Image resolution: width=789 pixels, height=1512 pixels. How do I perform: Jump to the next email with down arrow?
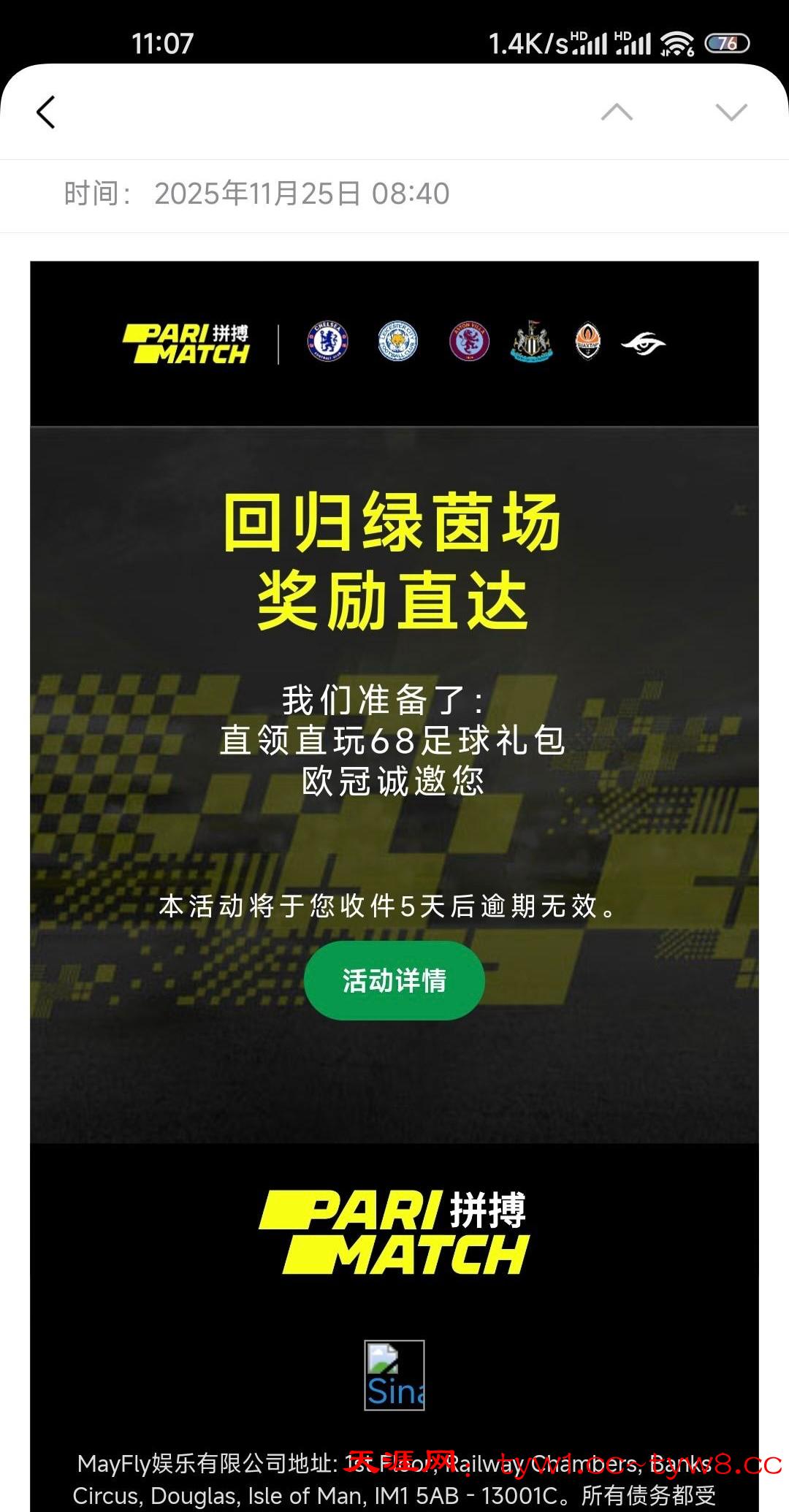pos(731,112)
